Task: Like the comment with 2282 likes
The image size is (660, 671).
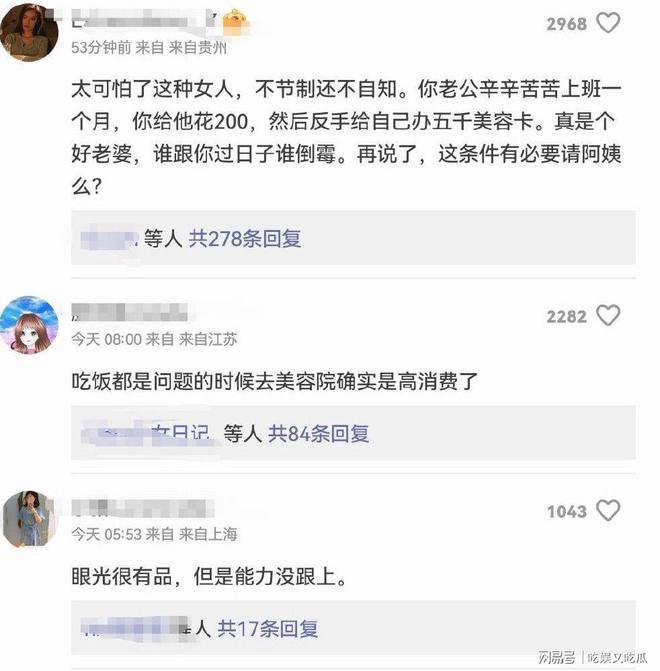Action: click(x=608, y=316)
